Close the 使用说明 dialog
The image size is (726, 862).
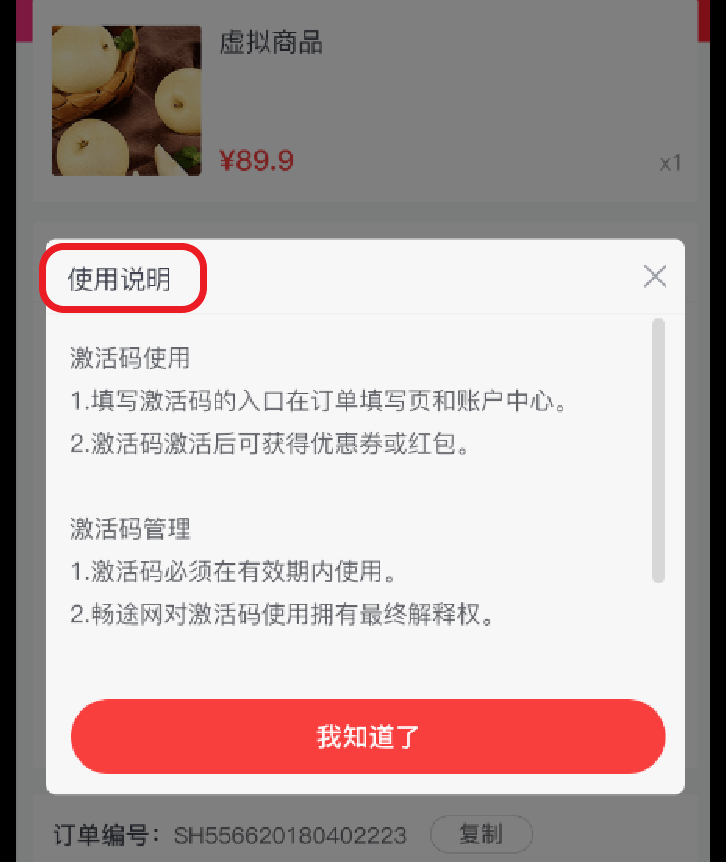pos(655,276)
